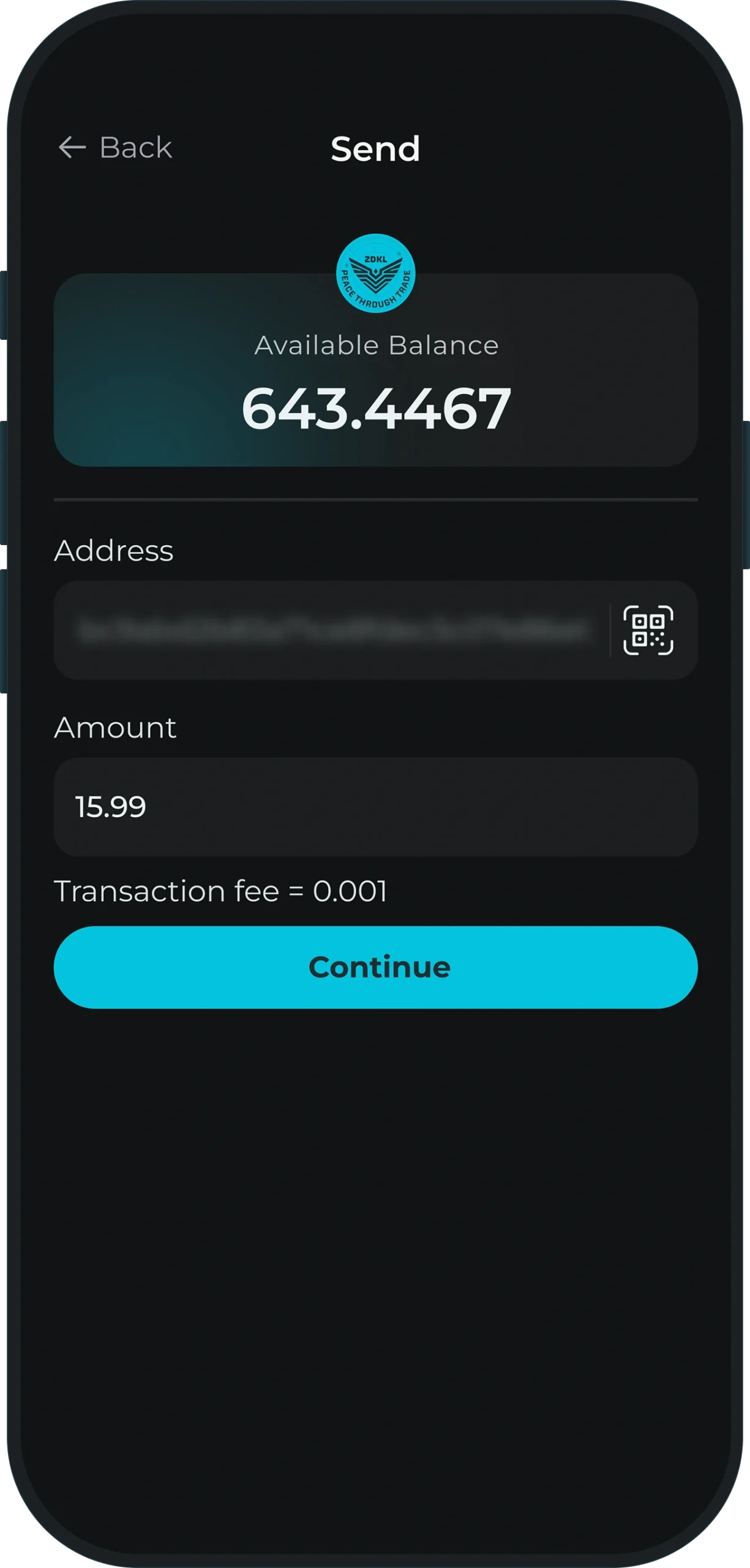The height and width of the screenshot is (1568, 750).
Task: Scan an address with the QR icon
Action: coord(648,630)
